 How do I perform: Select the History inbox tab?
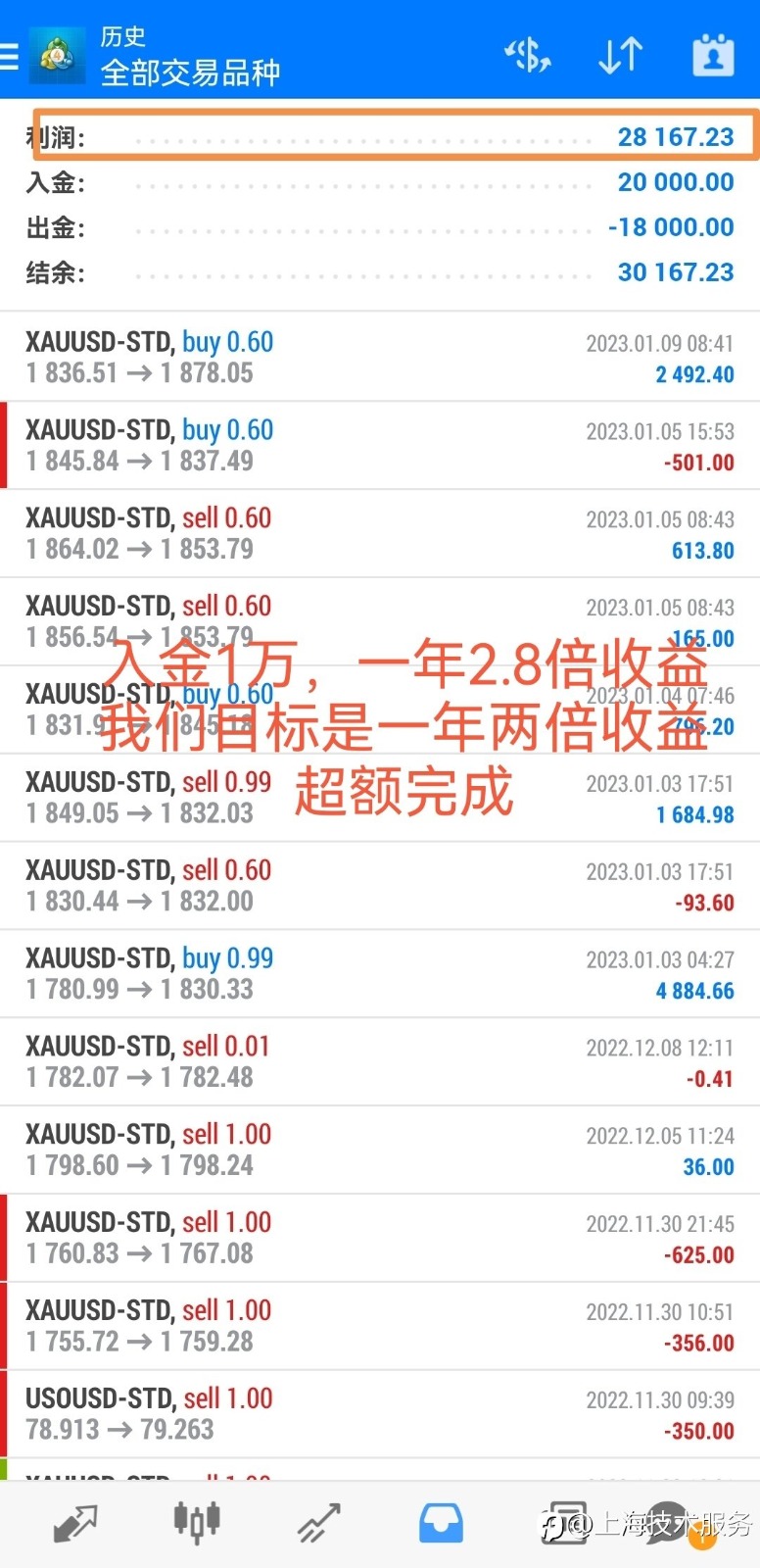[441, 1524]
